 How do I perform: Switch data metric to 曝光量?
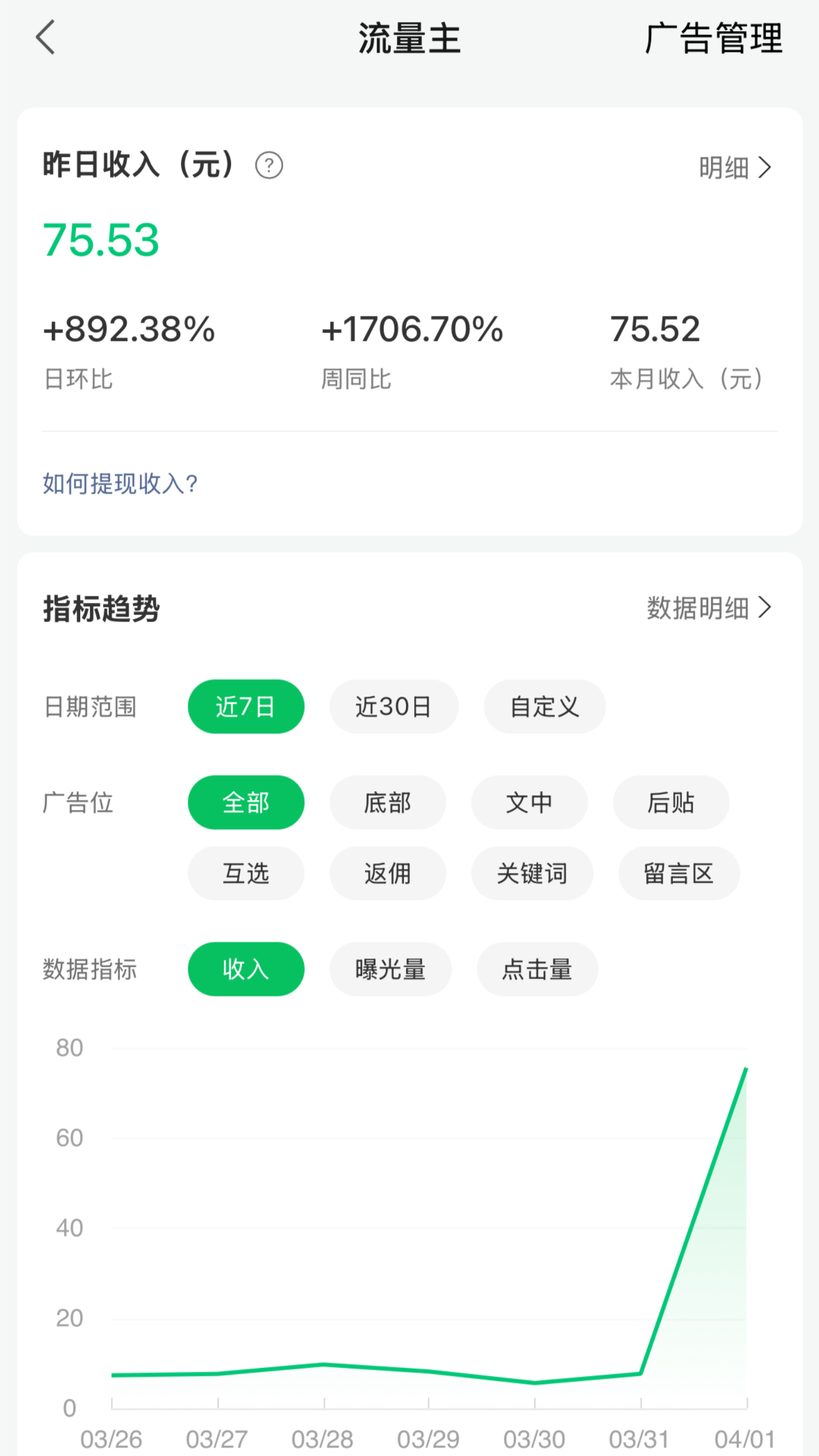(390, 969)
